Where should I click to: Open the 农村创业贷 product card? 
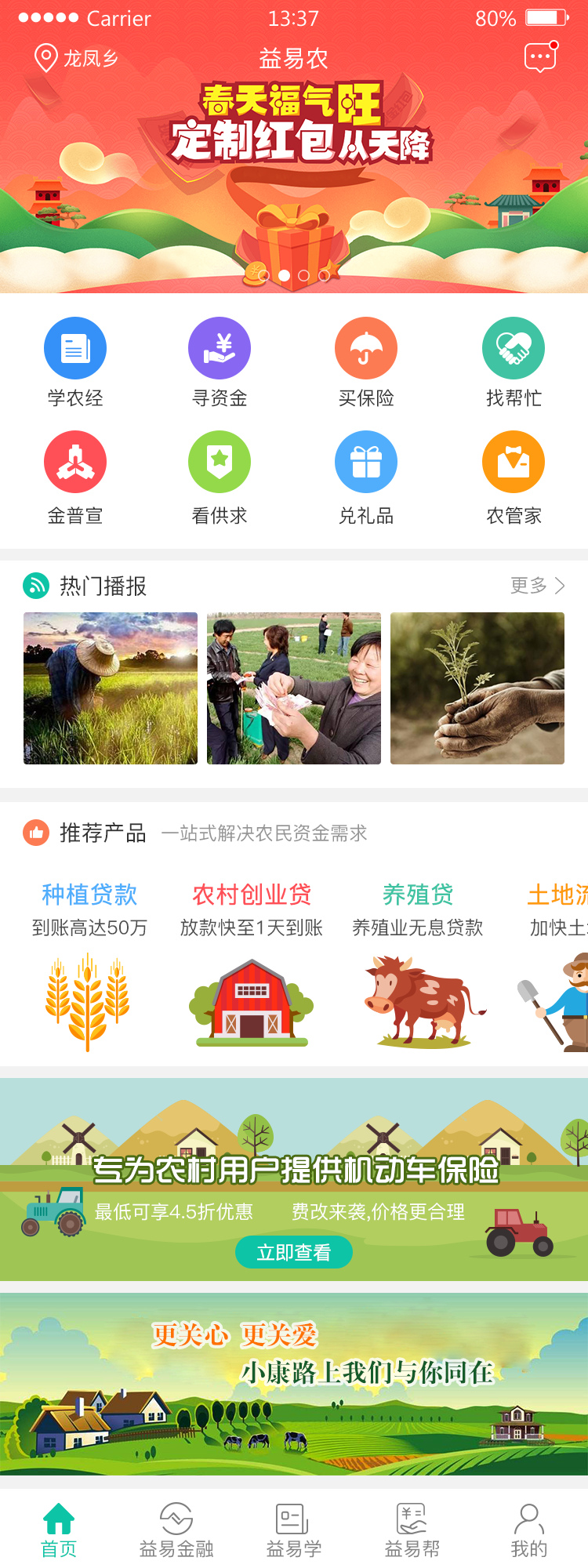252,964
